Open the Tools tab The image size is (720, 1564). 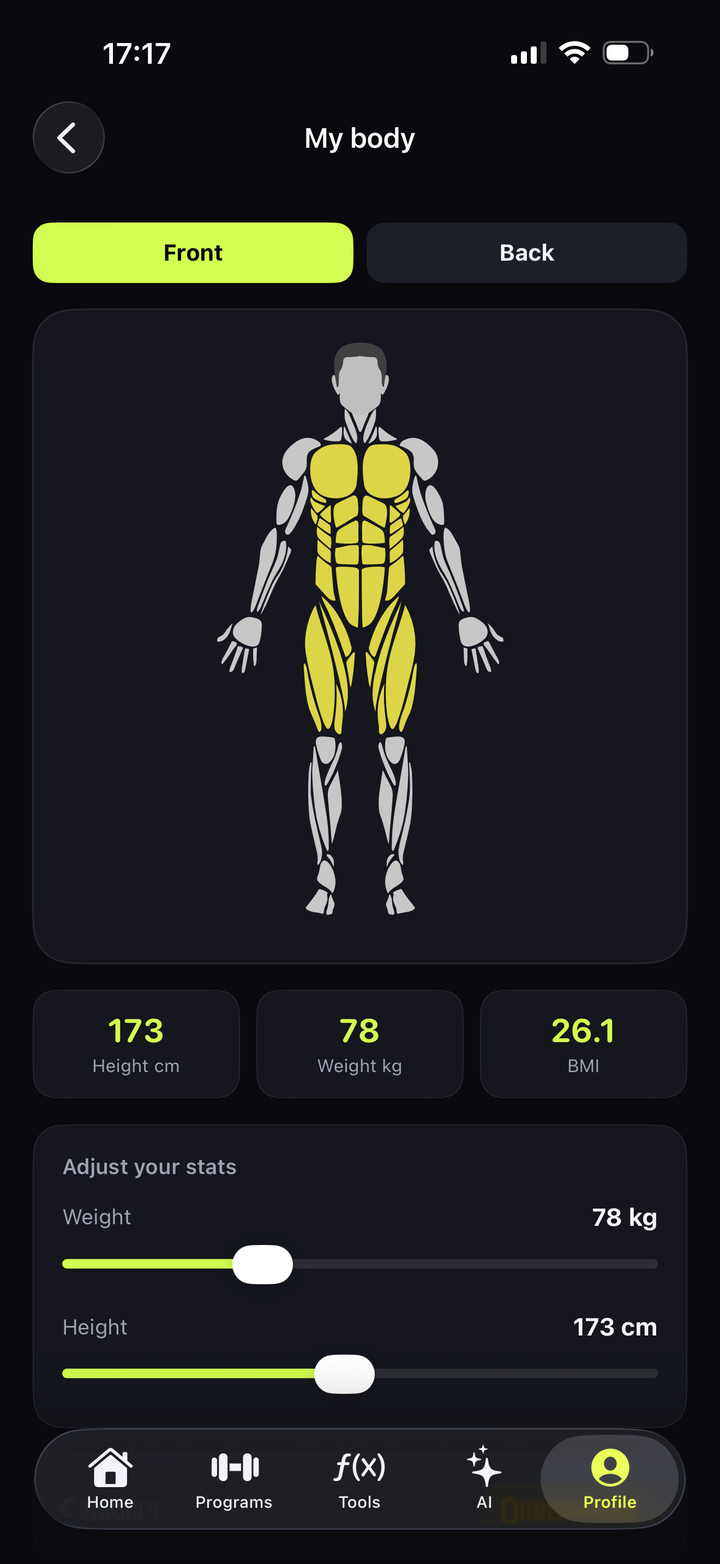(360, 1480)
